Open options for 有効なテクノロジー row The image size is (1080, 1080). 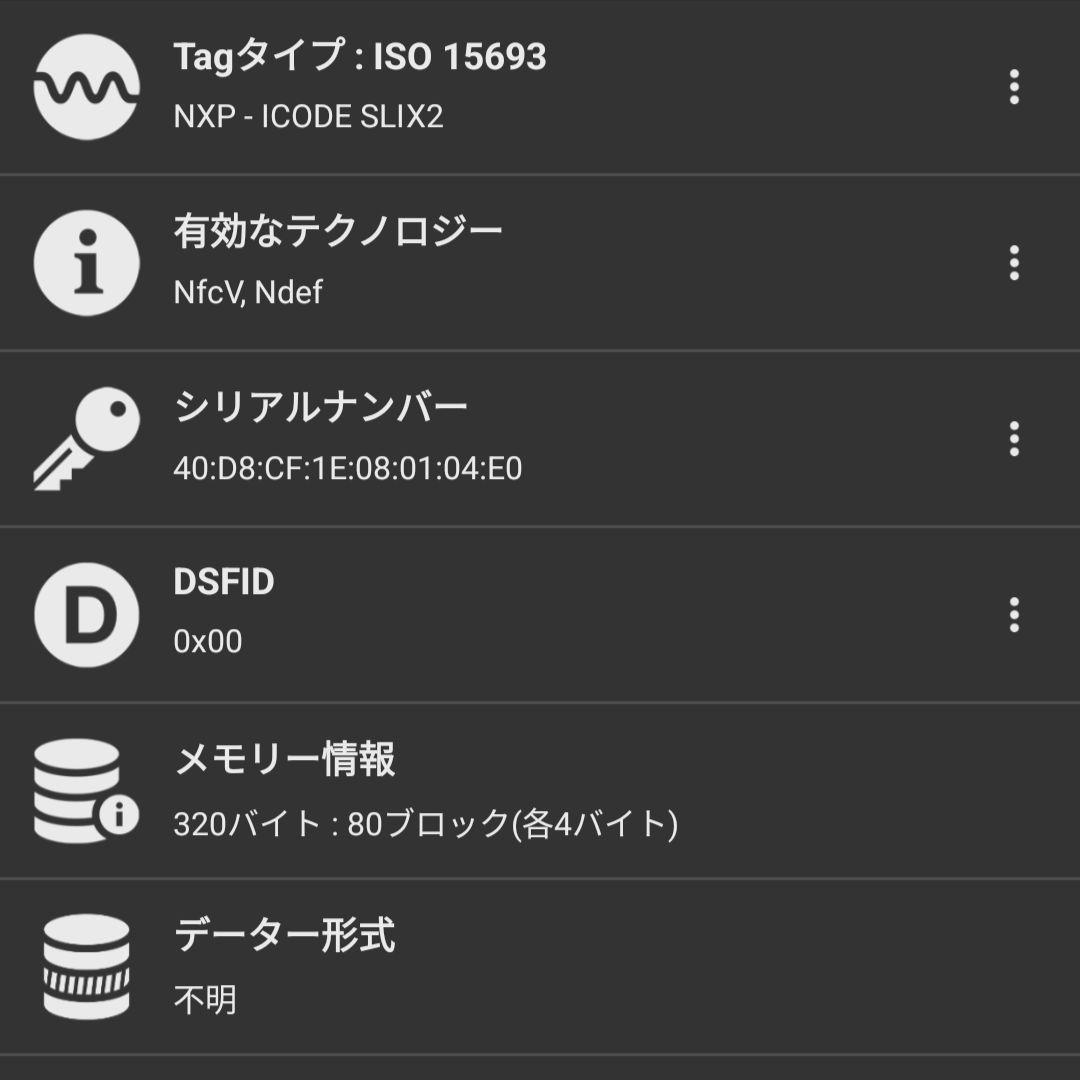coord(1014,263)
